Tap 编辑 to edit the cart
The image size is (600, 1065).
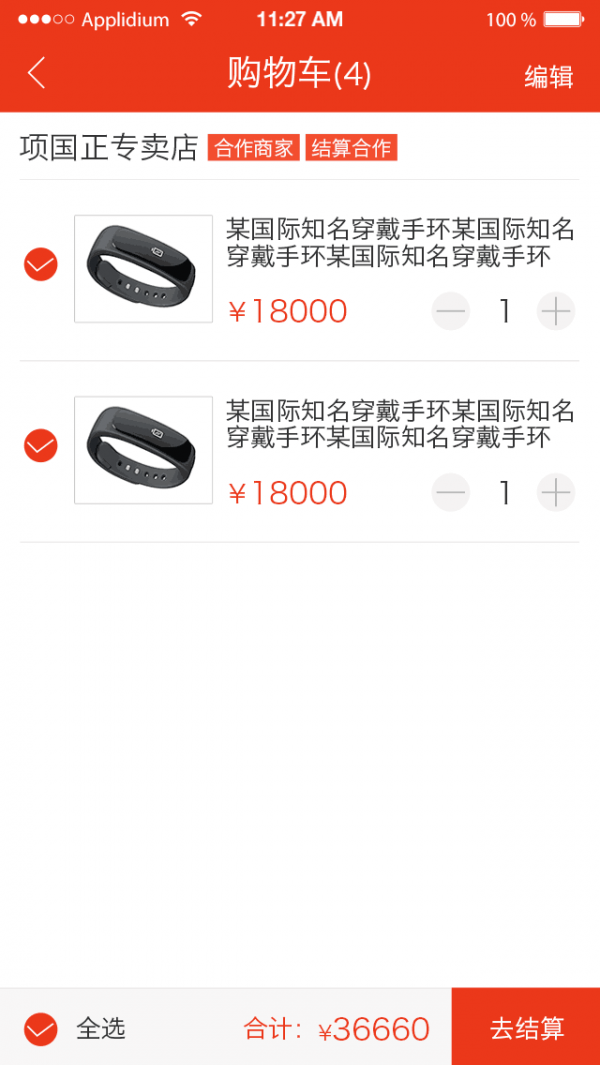[548, 76]
